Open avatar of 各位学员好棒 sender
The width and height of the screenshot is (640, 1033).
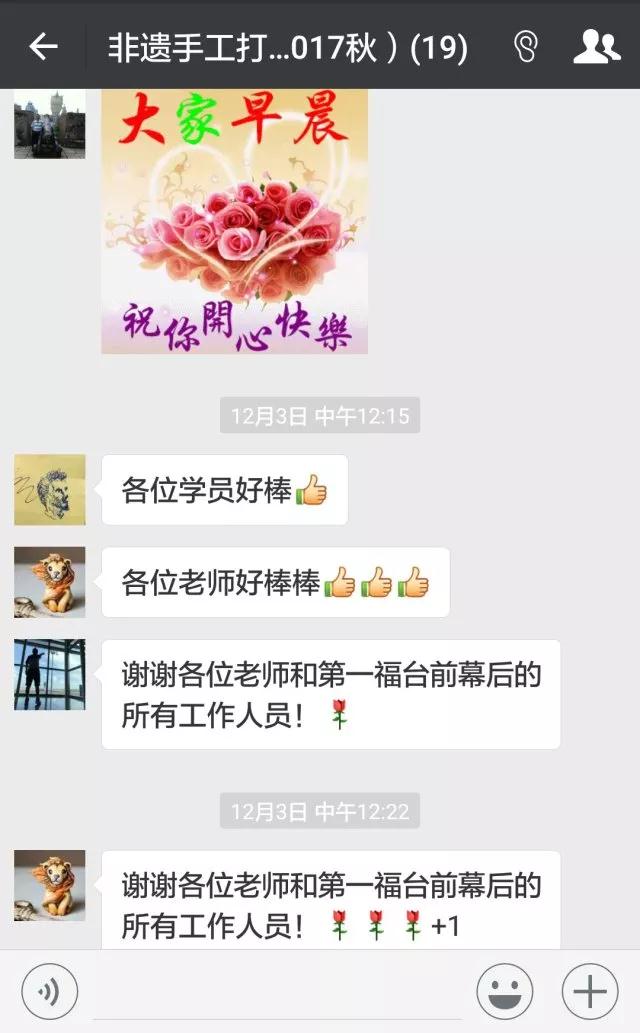tap(50, 490)
